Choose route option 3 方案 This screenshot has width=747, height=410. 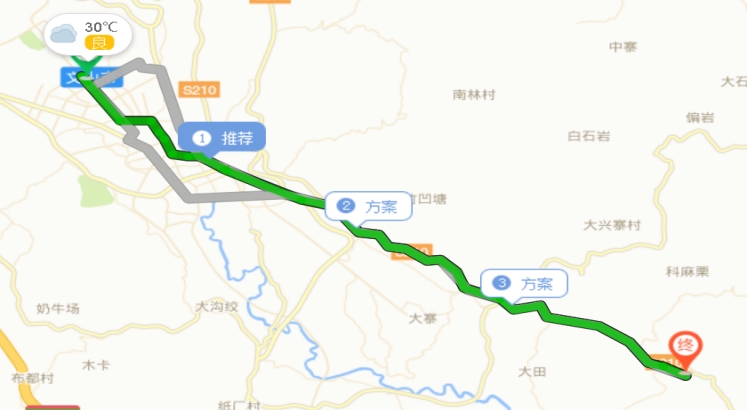click(x=524, y=284)
